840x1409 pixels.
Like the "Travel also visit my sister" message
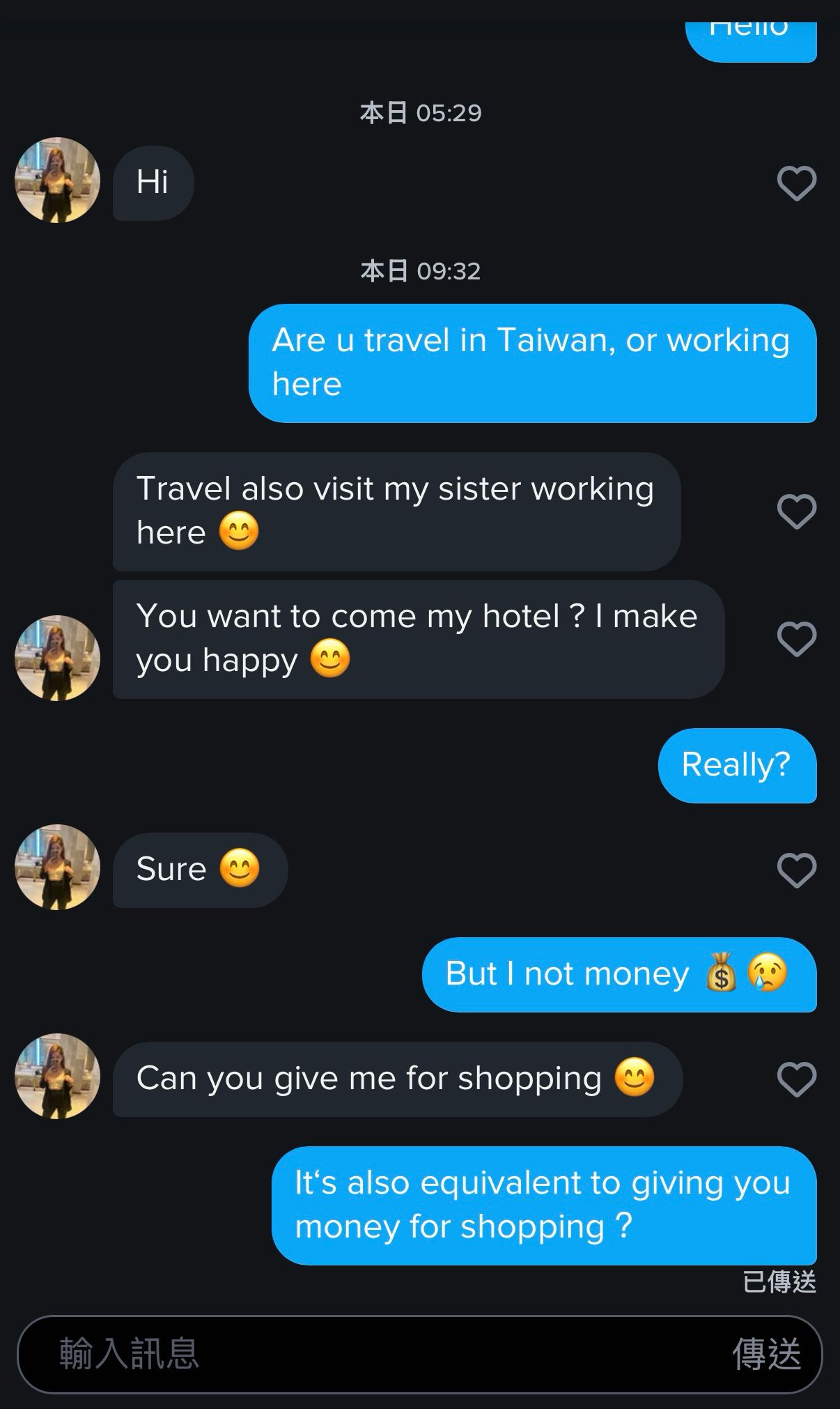796,511
